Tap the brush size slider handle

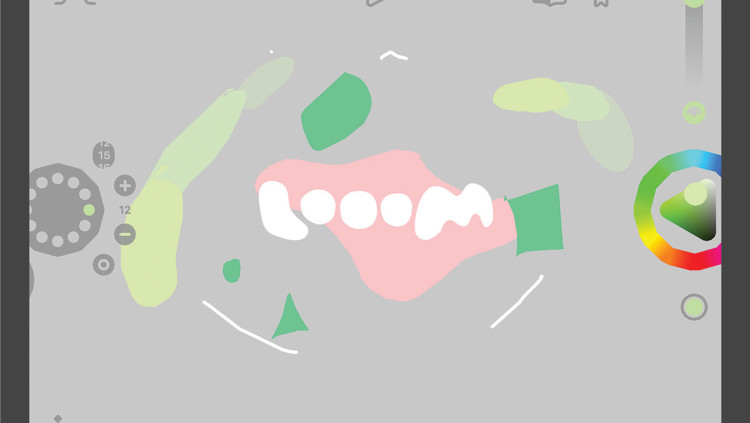coord(694,112)
